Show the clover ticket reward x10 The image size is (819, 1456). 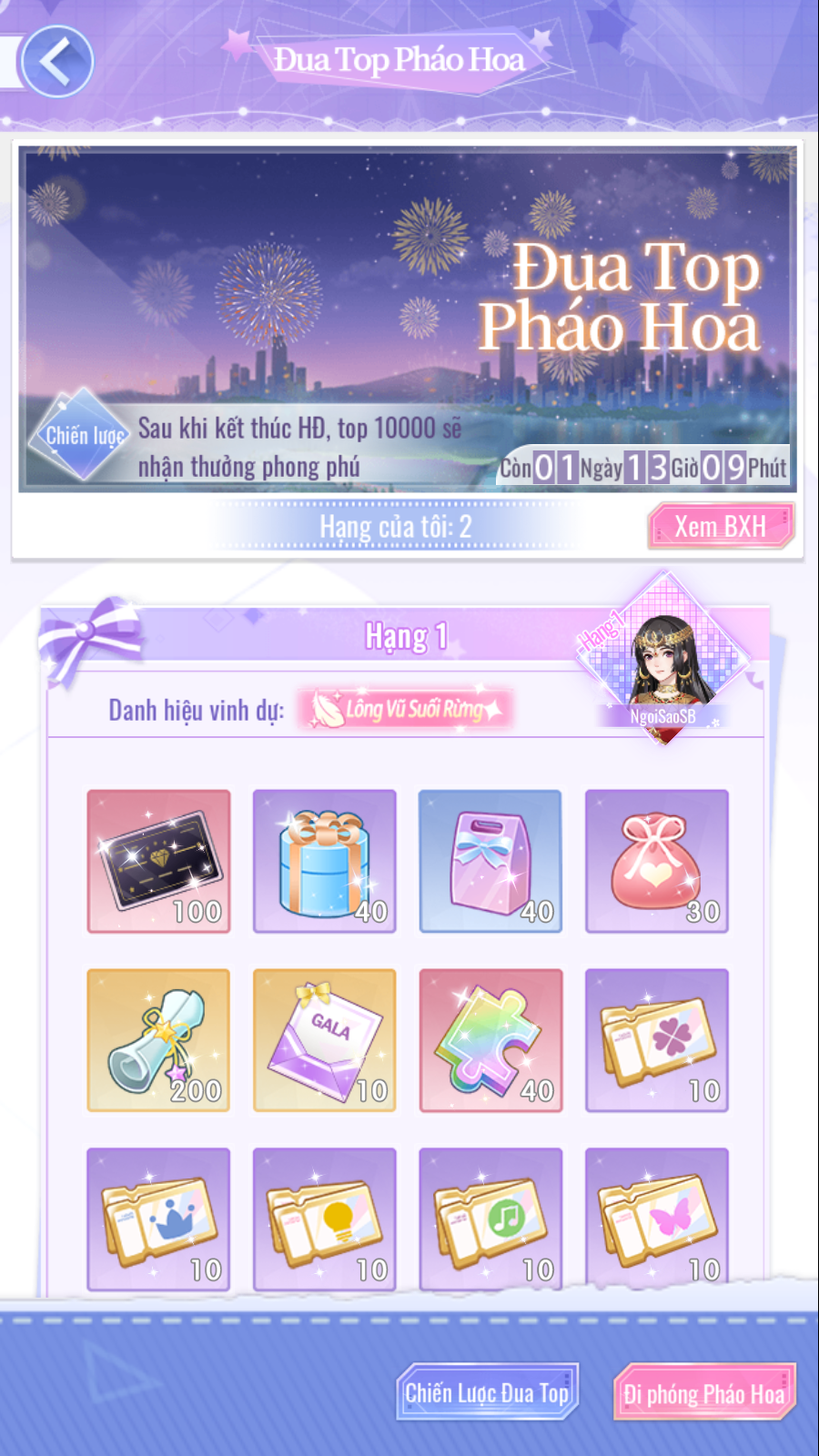click(656, 1040)
